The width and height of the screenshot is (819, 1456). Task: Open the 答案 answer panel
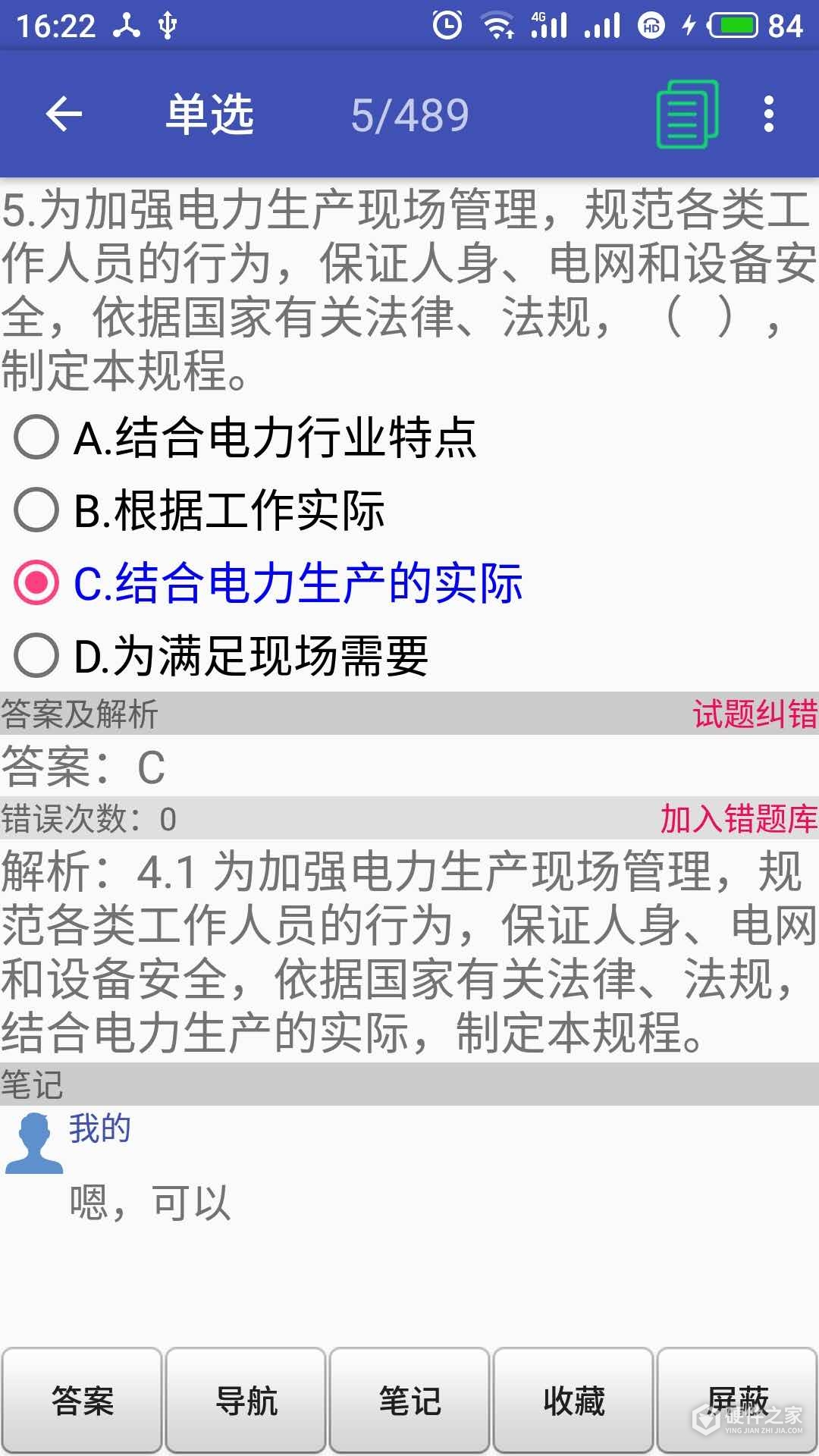(82, 1402)
